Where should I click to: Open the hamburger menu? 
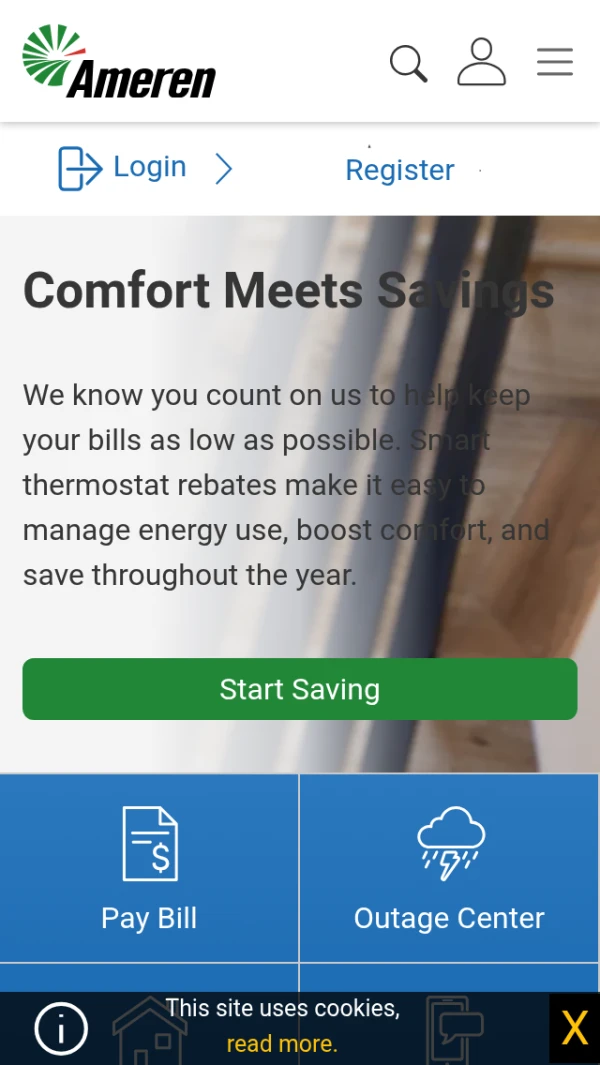click(554, 62)
